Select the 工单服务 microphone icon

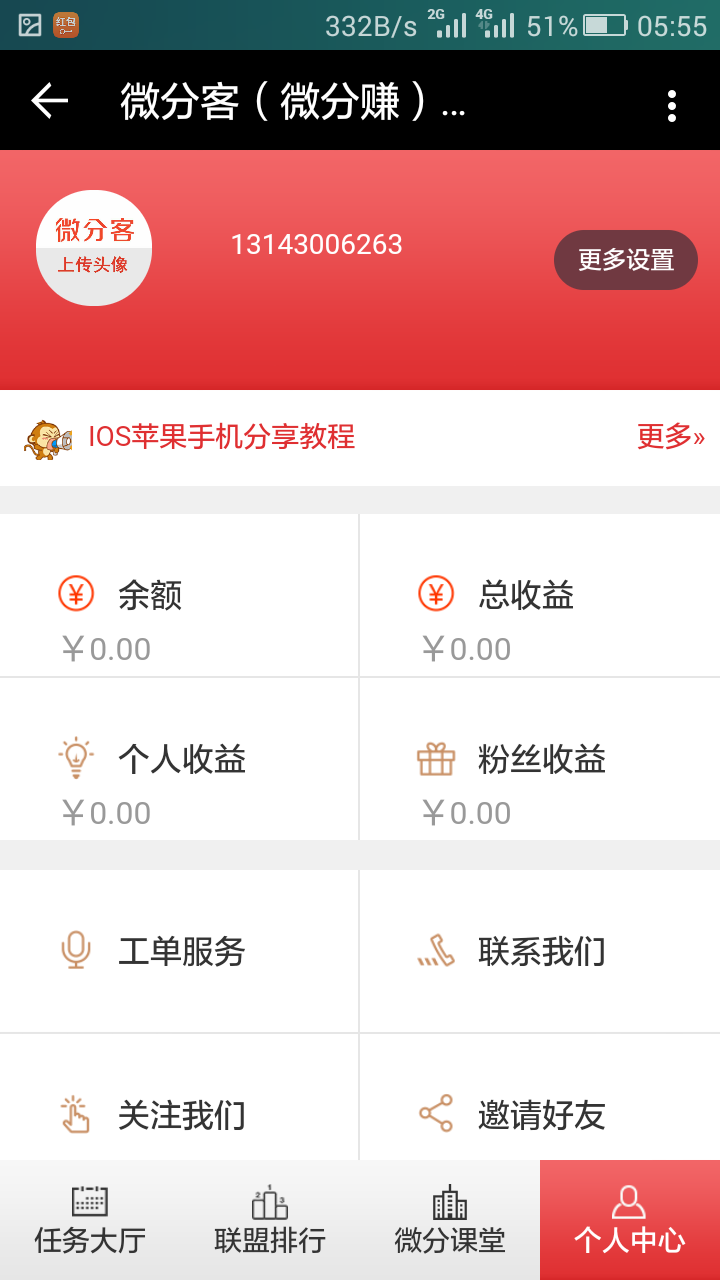coord(74,950)
